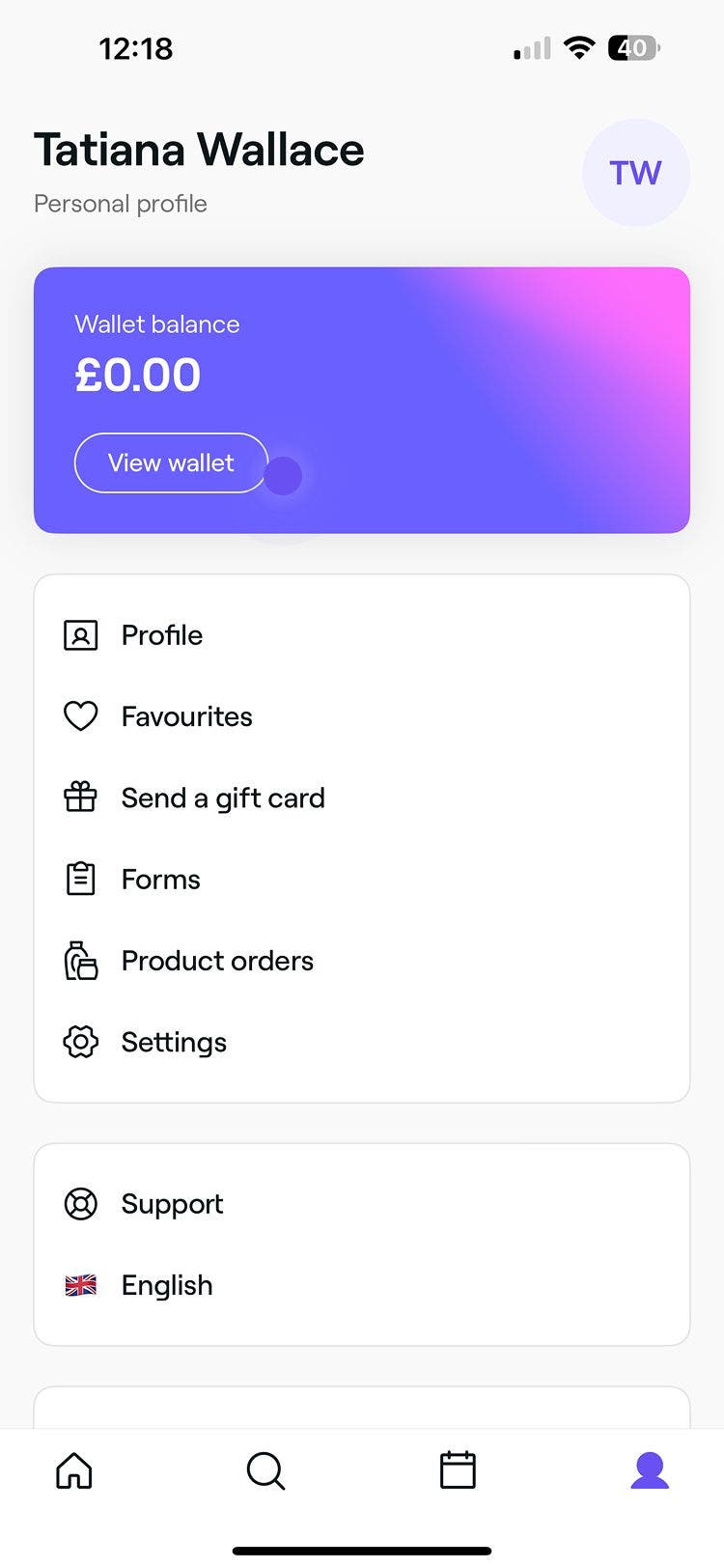Screen dimensions: 724x1568
Task: Tap the View wallet button
Action: (x=171, y=463)
